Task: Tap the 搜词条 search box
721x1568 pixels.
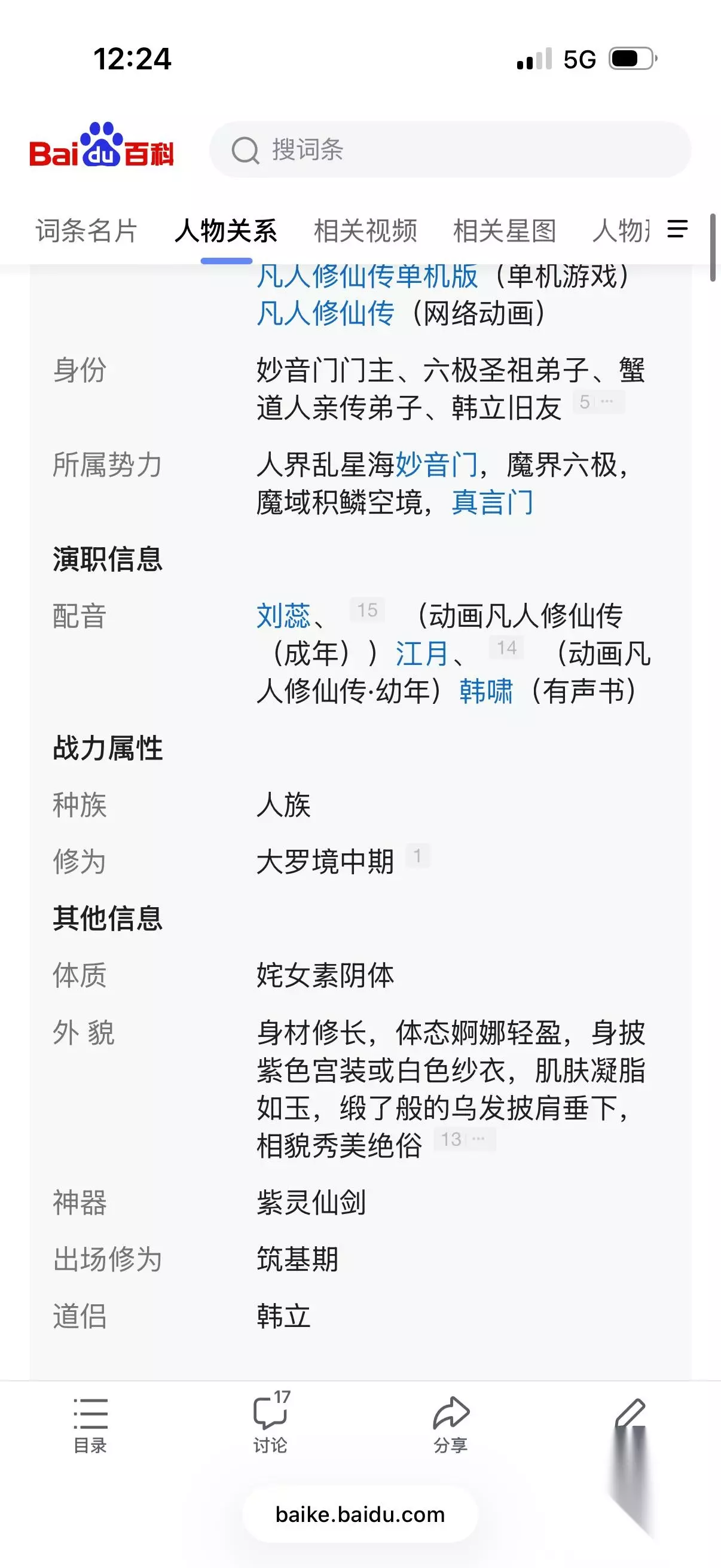Action: pos(450,150)
